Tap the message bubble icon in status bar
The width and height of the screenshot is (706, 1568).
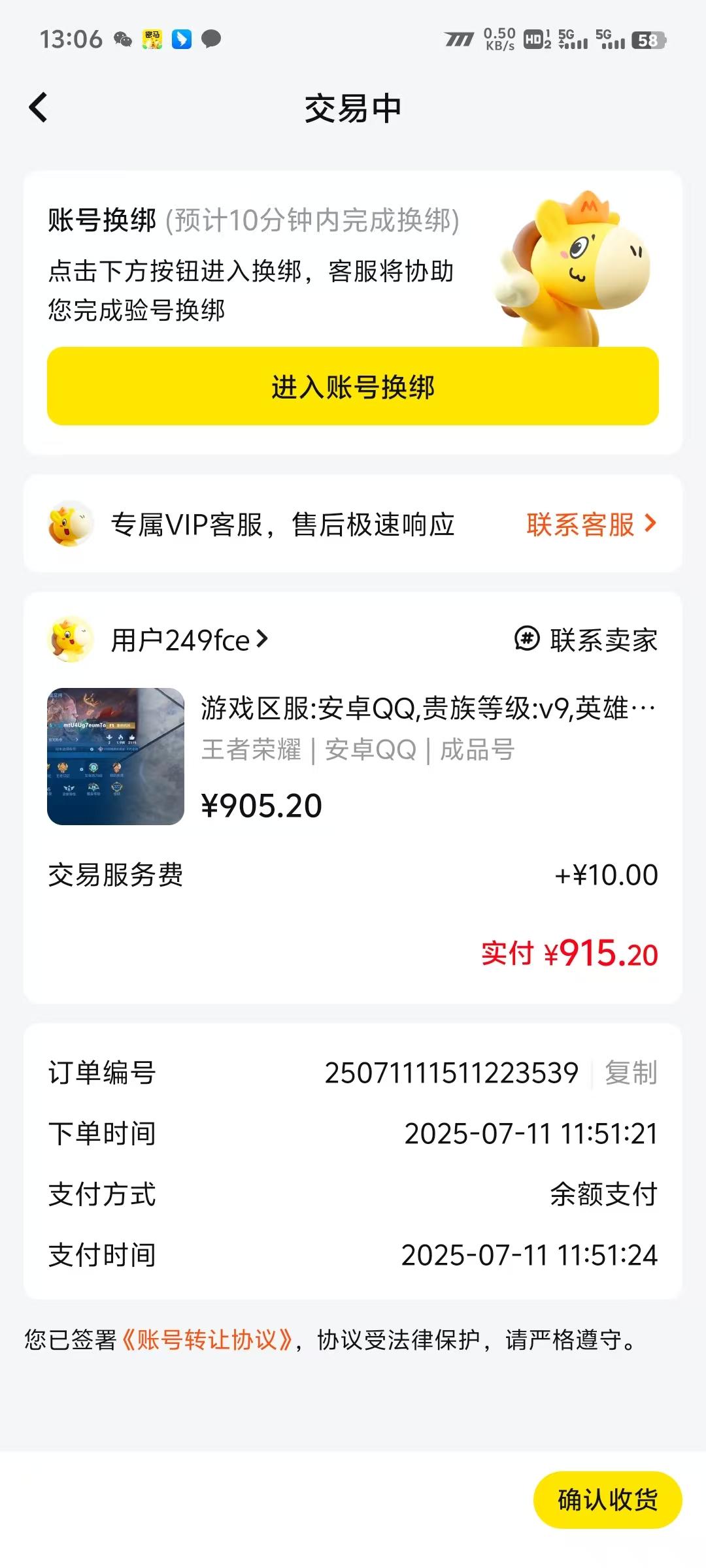tap(210, 39)
